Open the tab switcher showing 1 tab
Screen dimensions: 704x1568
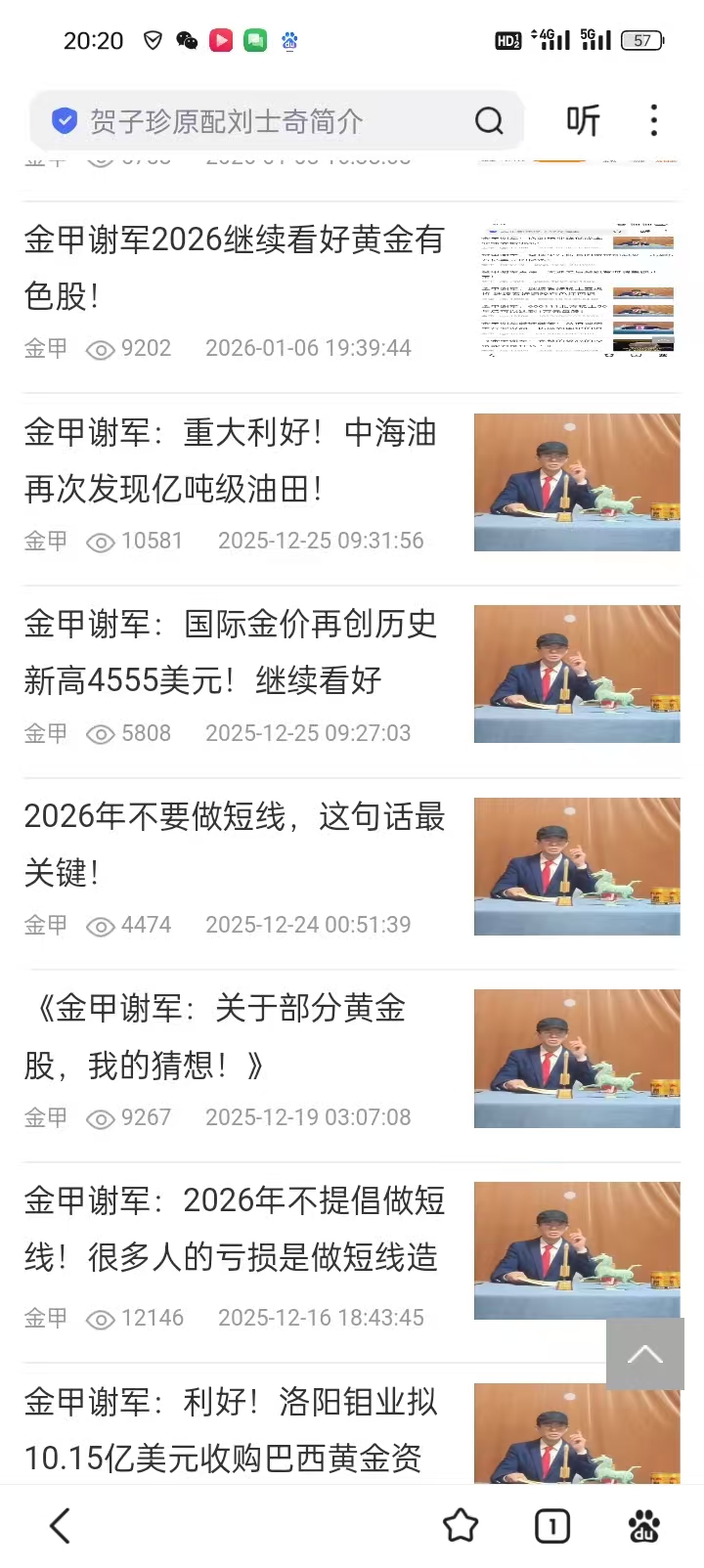(x=552, y=1525)
